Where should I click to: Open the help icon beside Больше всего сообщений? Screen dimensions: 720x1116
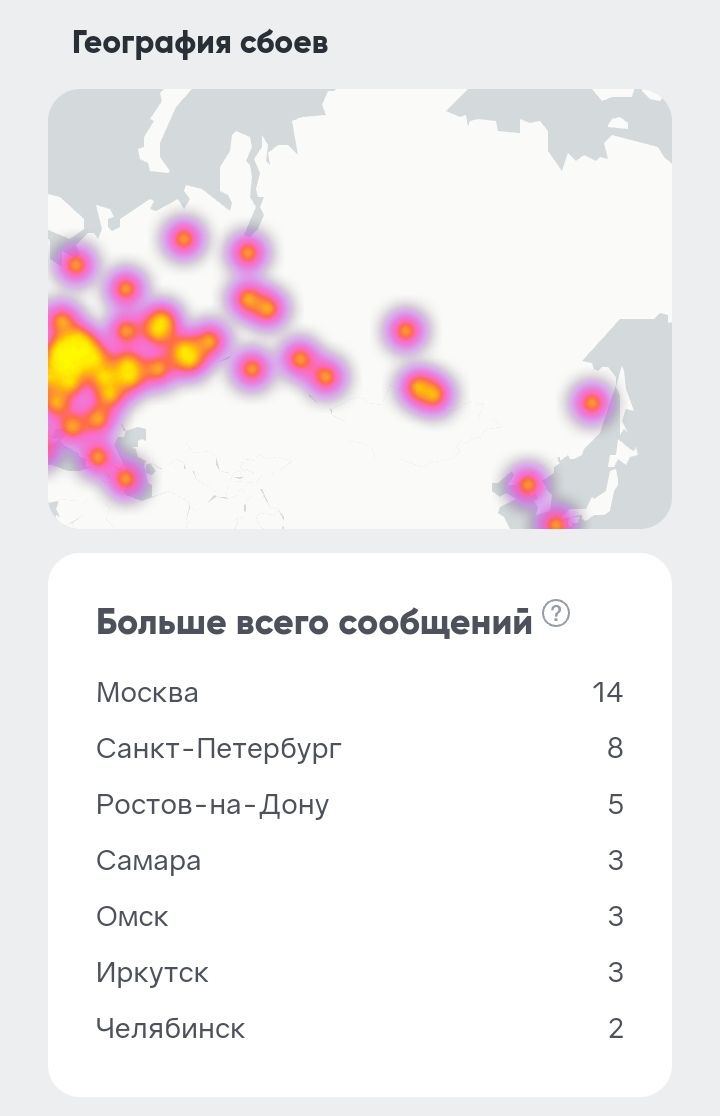(556, 613)
